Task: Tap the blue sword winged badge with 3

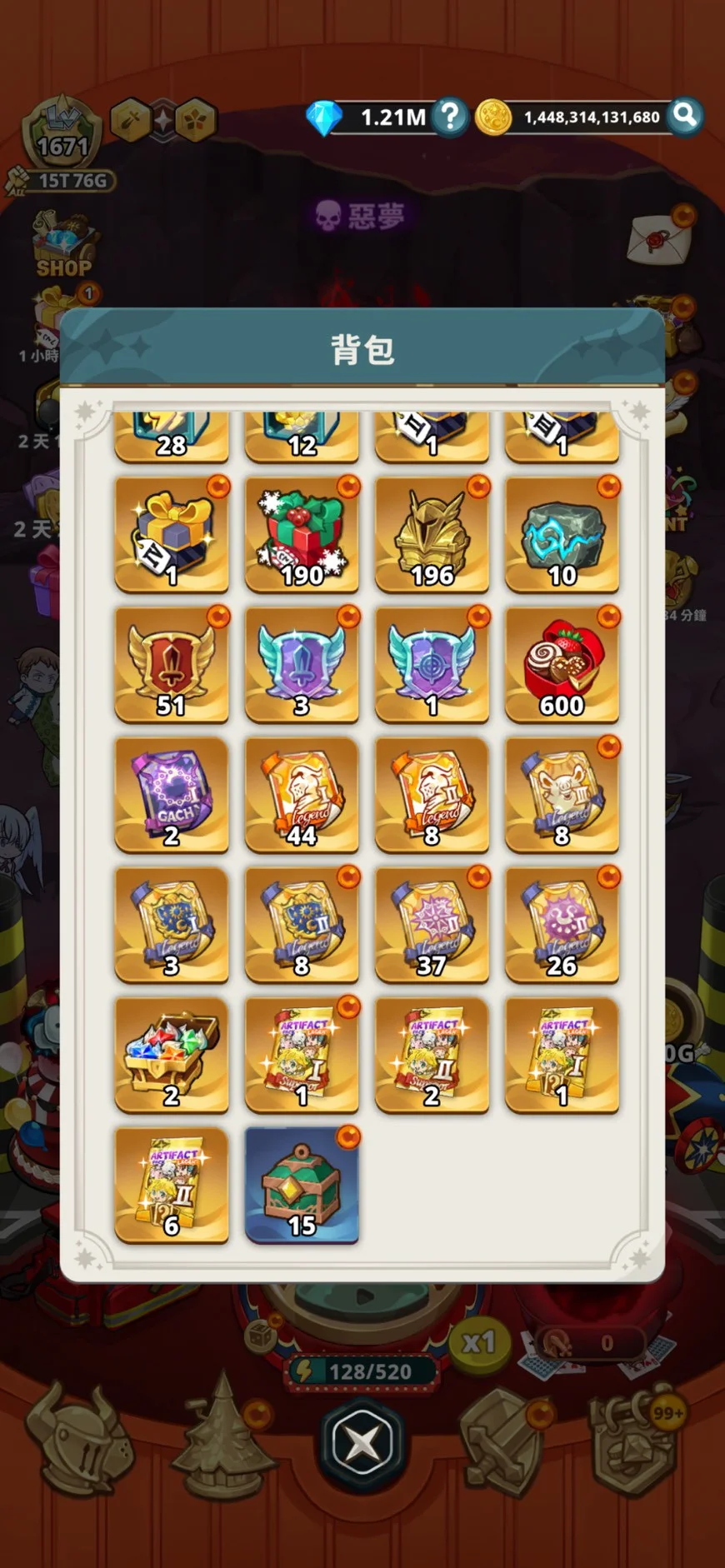Action: (302, 665)
